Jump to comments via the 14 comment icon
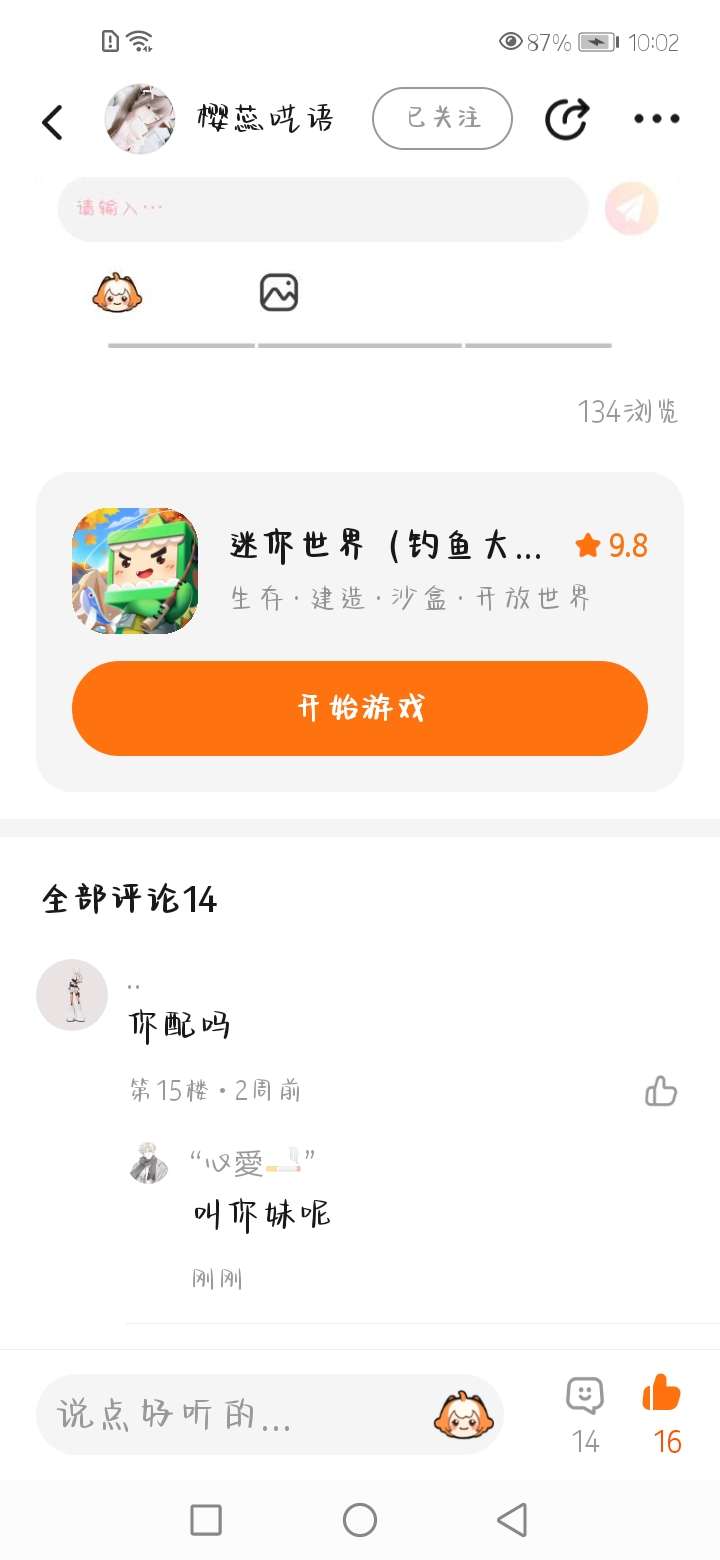The height and width of the screenshot is (1560, 720). [x=585, y=1413]
